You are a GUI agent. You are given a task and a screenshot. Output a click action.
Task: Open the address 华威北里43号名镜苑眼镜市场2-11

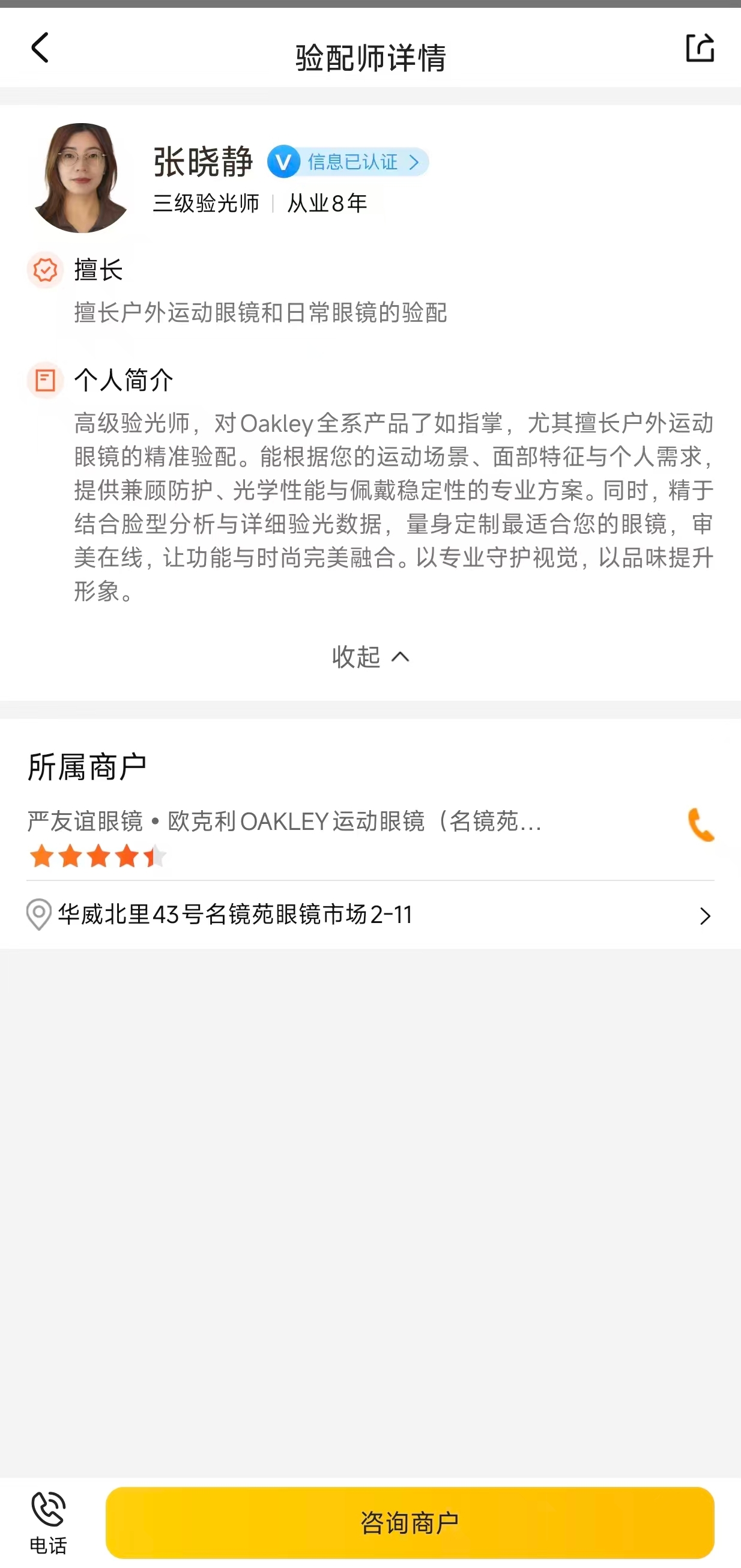pos(370,914)
